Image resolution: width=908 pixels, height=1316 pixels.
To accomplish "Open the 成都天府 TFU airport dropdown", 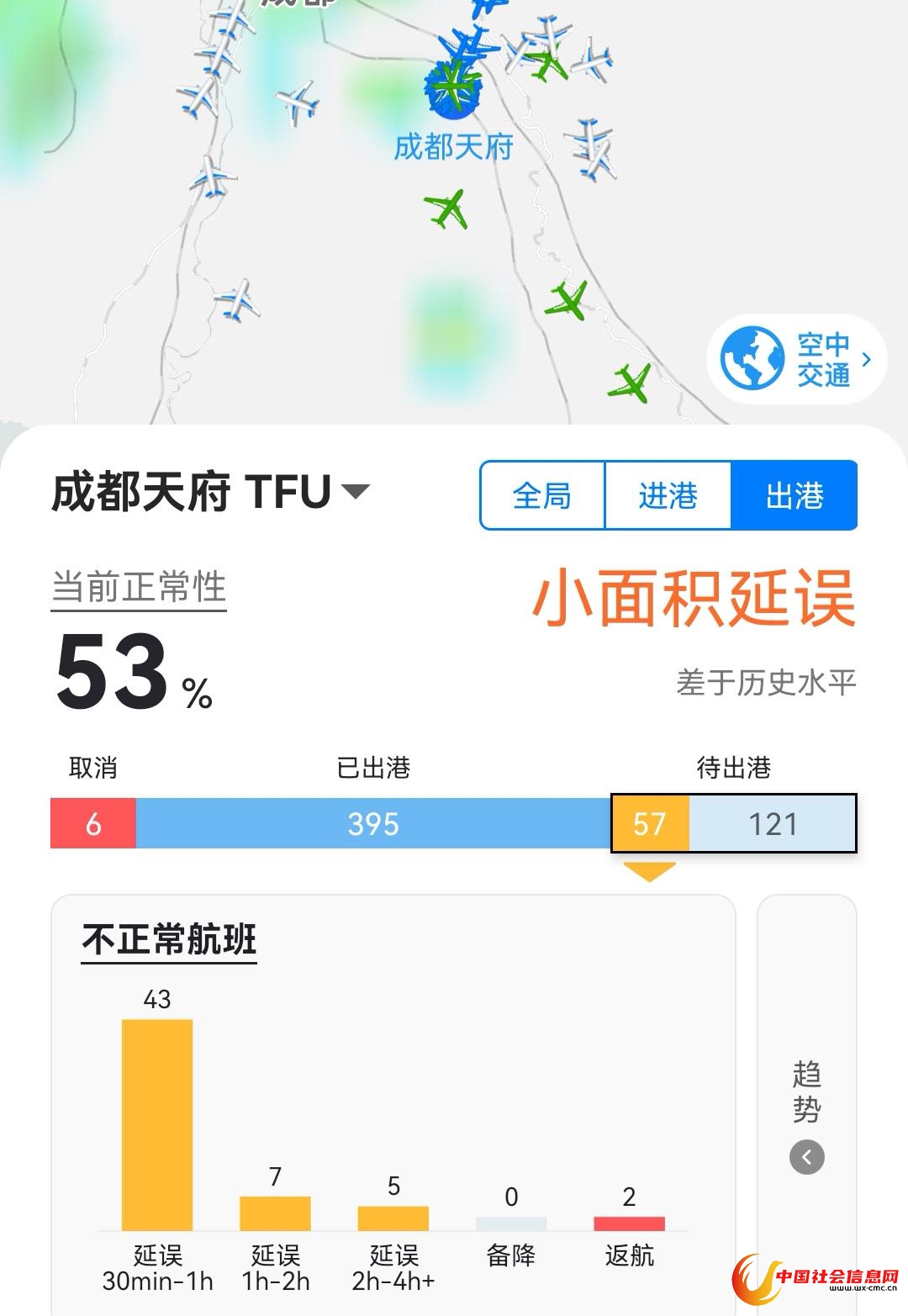I will [x=210, y=493].
